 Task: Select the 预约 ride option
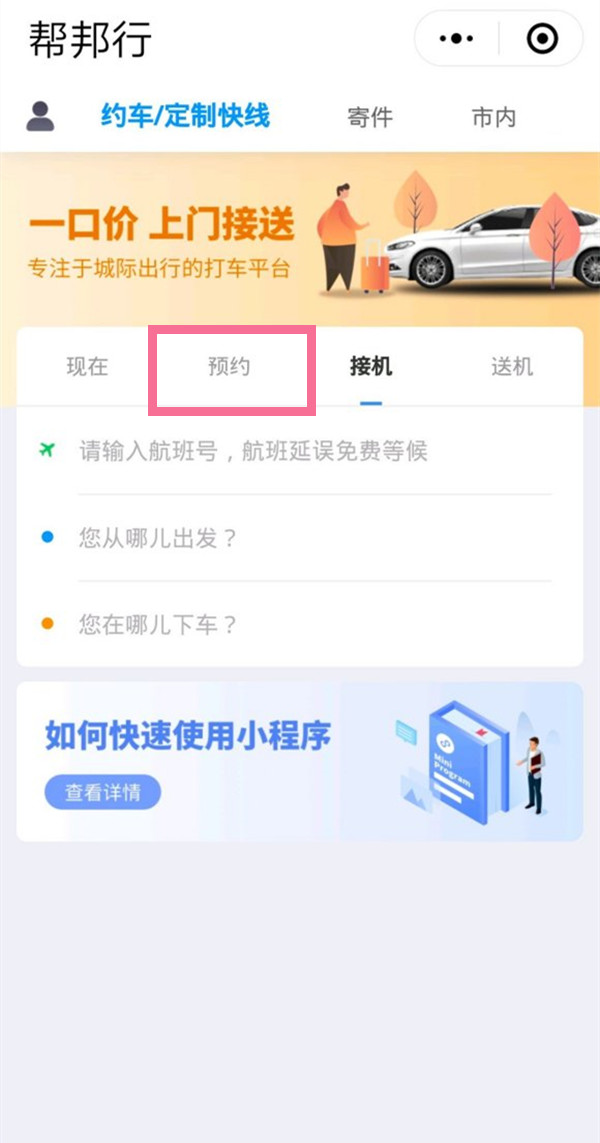229,367
